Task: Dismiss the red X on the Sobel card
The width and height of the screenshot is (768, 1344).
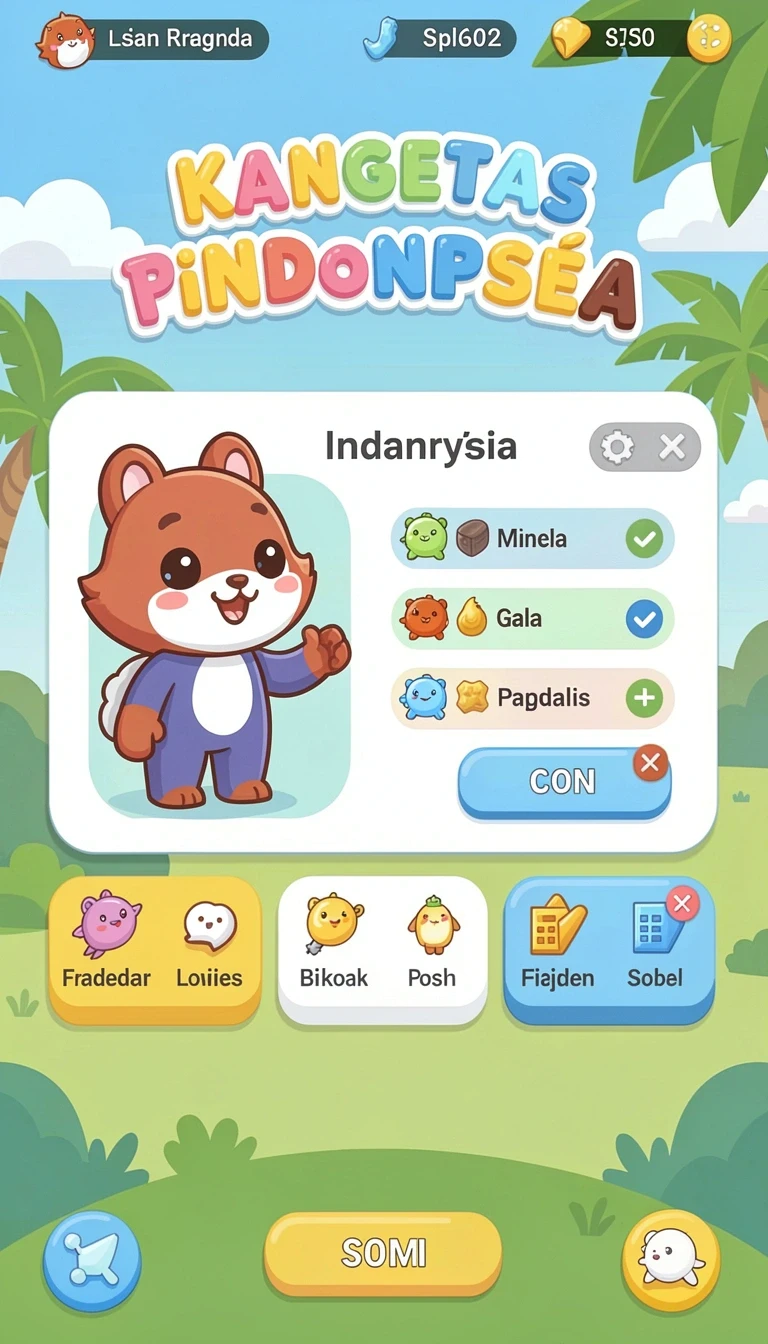Action: [682, 904]
